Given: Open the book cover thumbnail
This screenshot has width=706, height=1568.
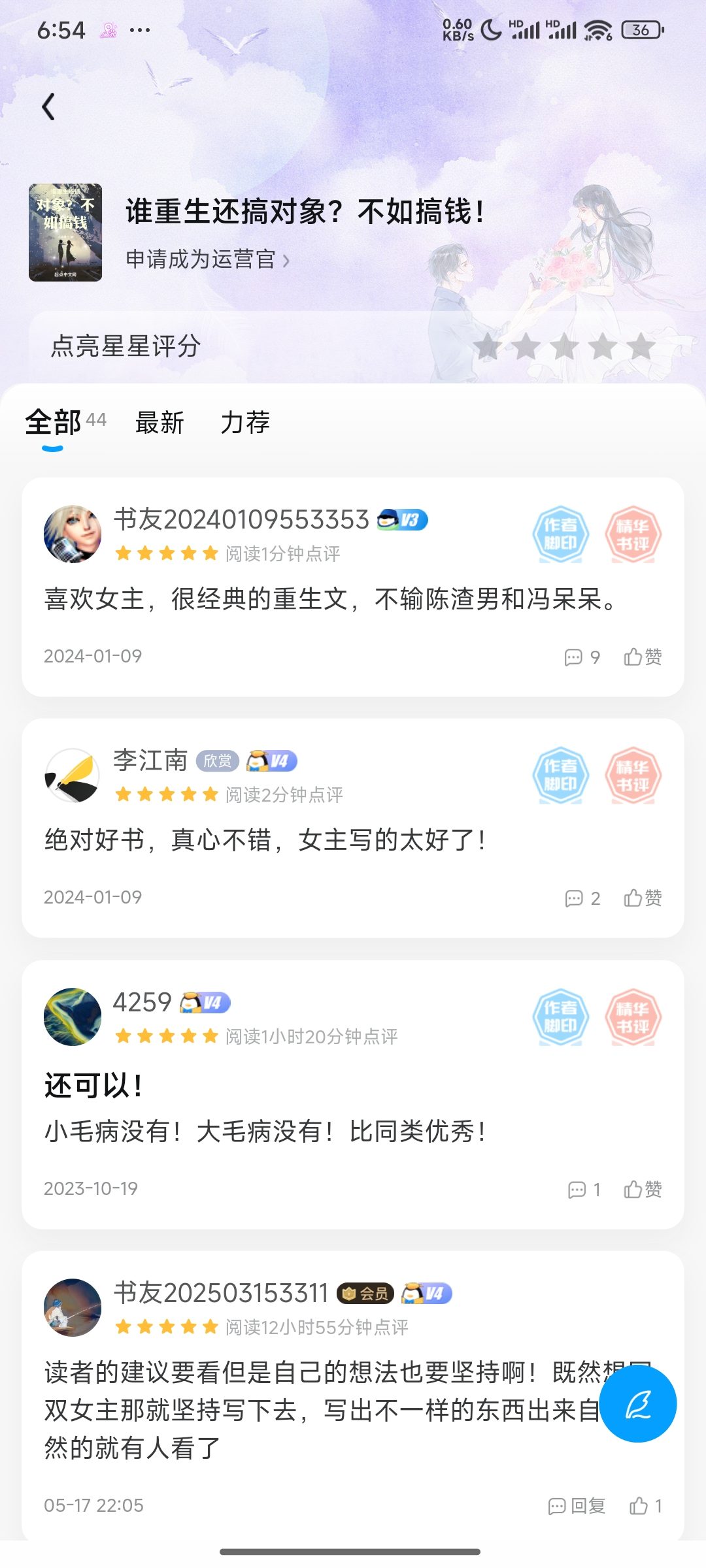Looking at the screenshot, I should (65, 233).
